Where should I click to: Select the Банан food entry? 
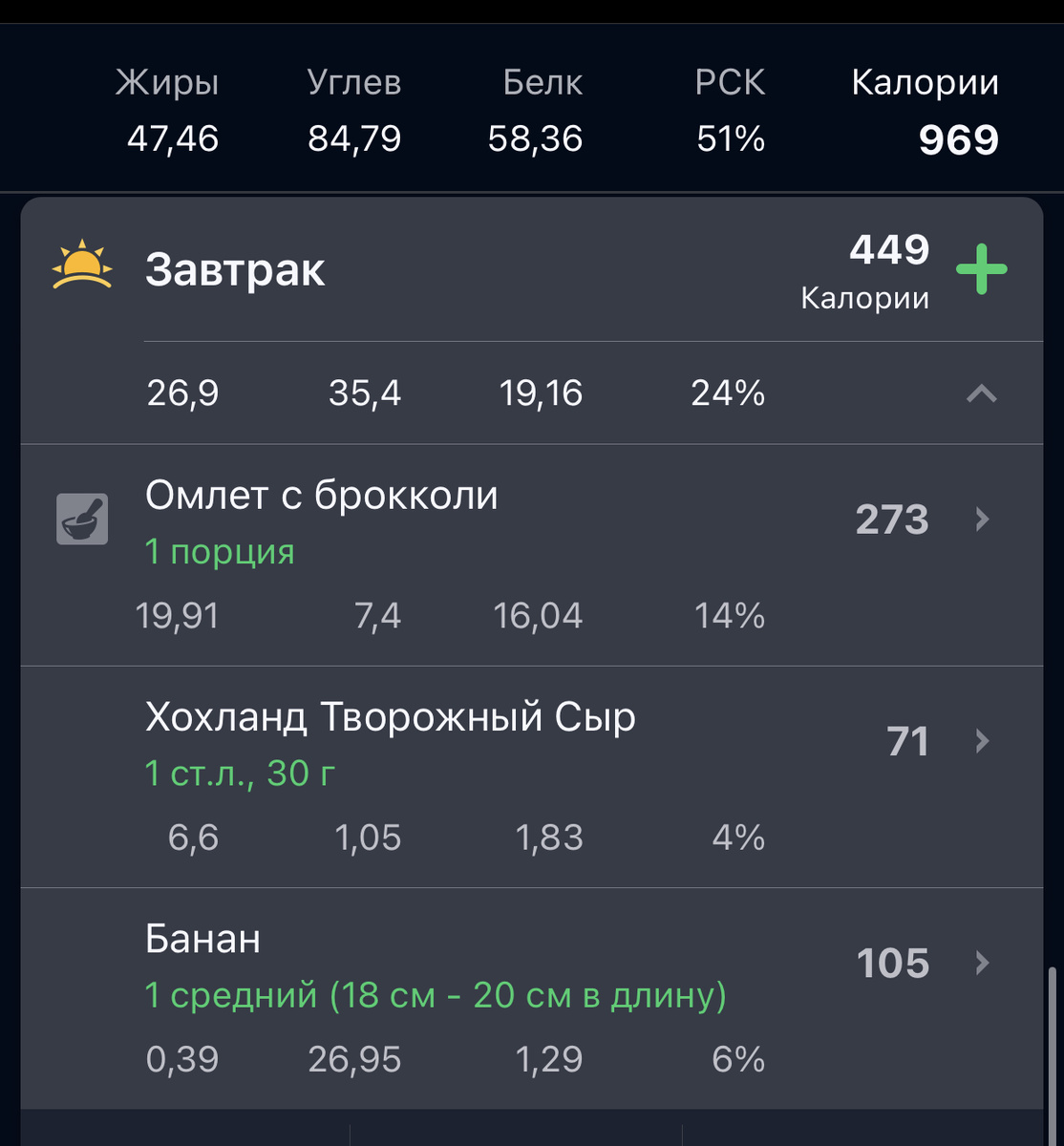pyautogui.click(x=203, y=939)
